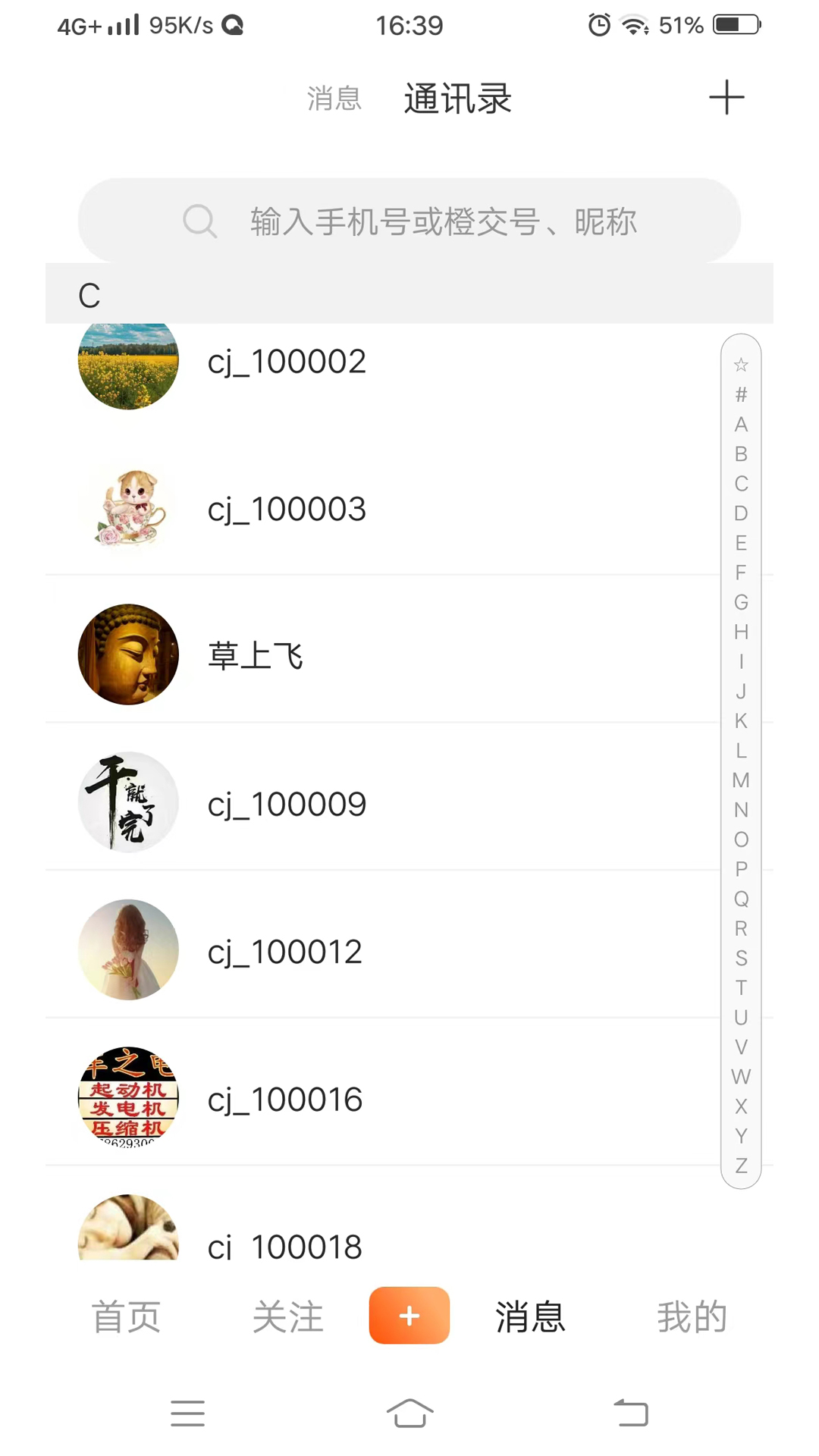The width and height of the screenshot is (819, 1456).
Task: Select the star in the alphabet index
Action: [x=741, y=365]
